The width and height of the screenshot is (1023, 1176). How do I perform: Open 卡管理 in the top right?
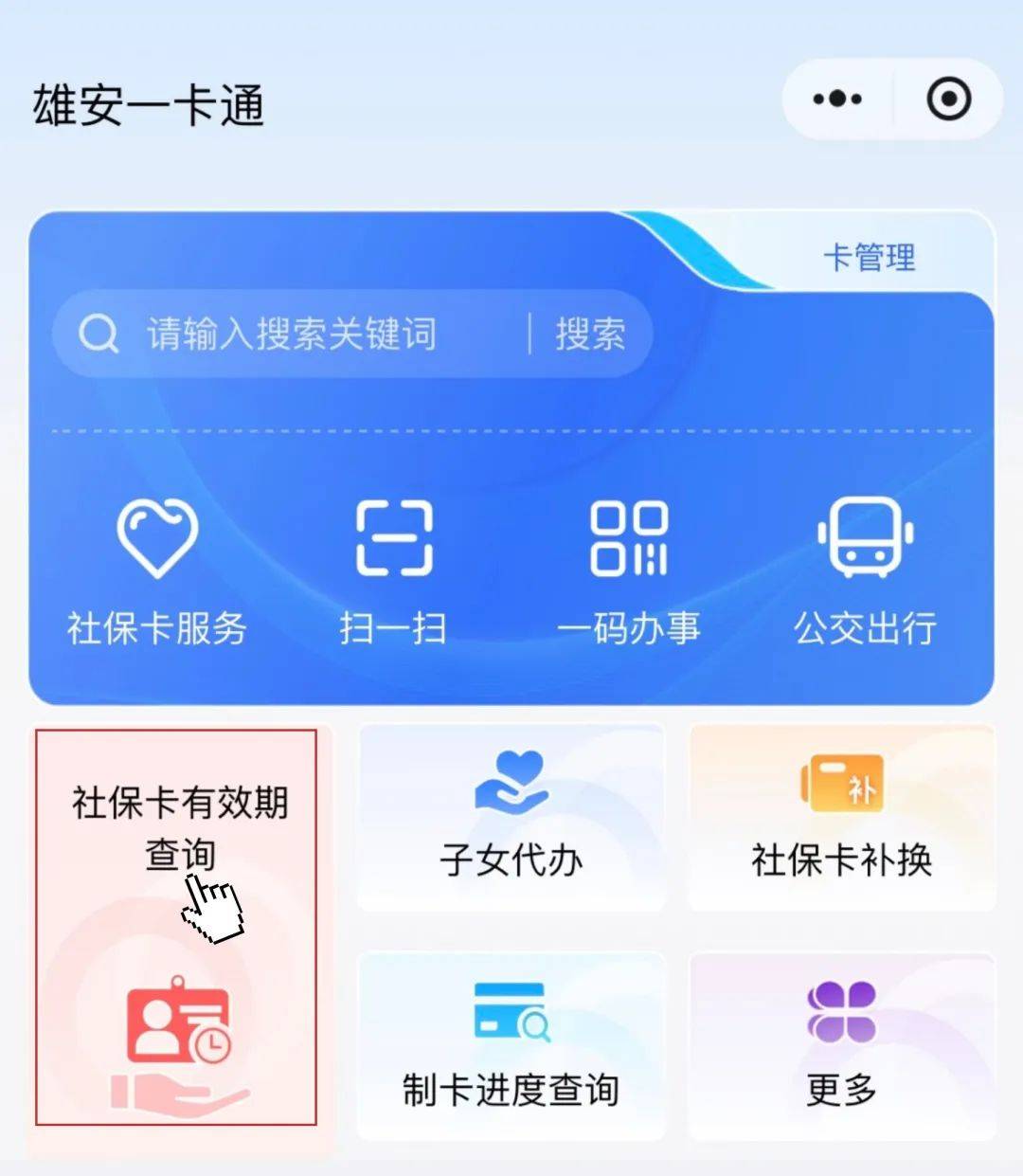point(869,259)
